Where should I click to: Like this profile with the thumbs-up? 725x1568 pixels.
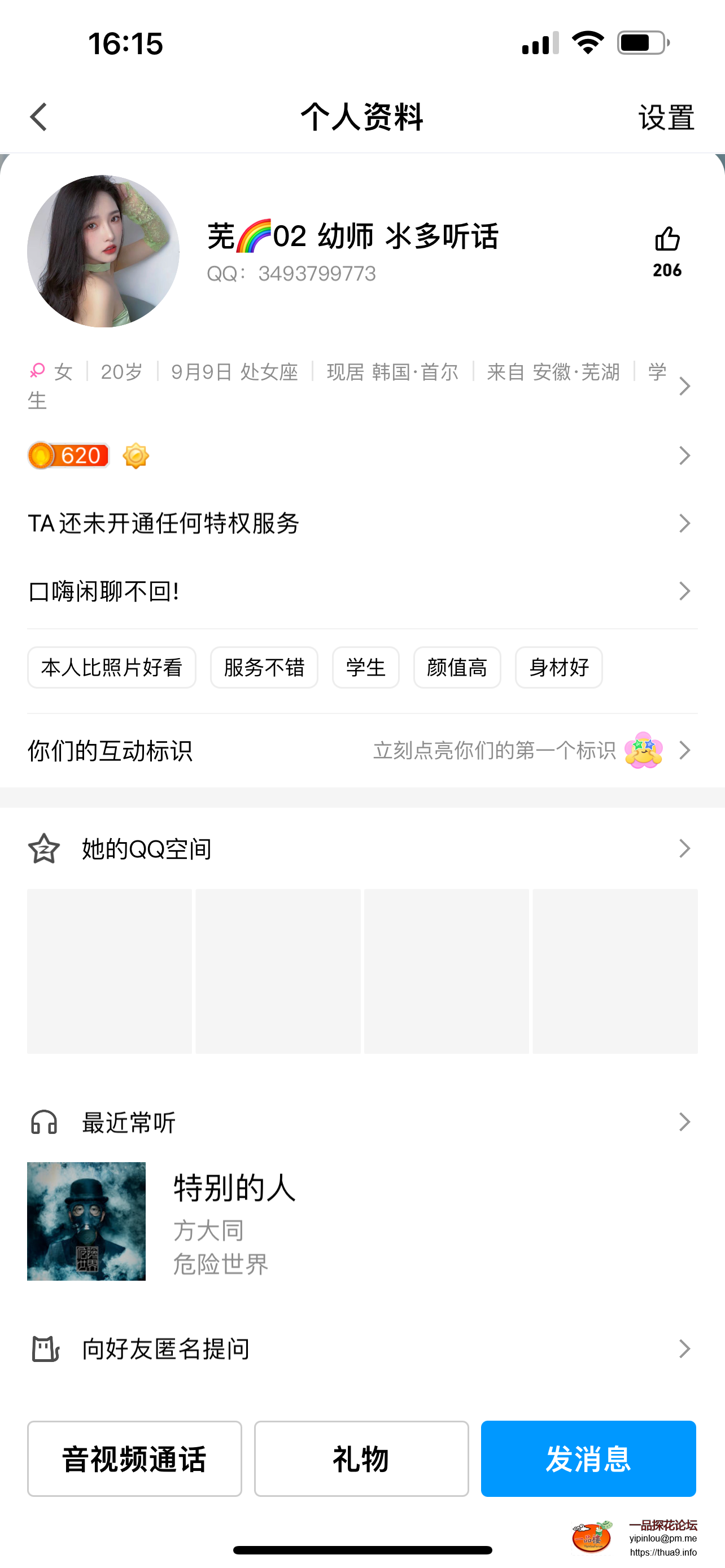tap(667, 240)
